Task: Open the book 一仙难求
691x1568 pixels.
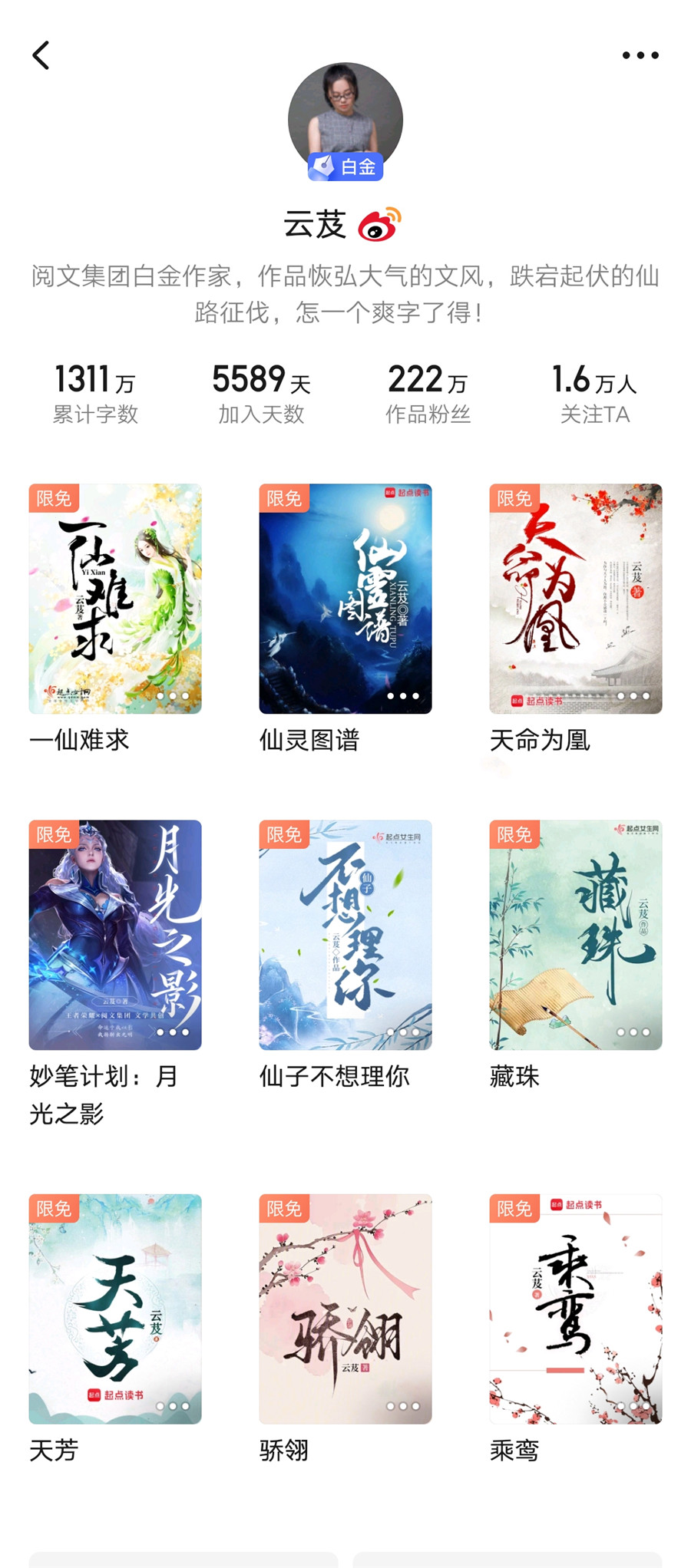Action: 115,599
